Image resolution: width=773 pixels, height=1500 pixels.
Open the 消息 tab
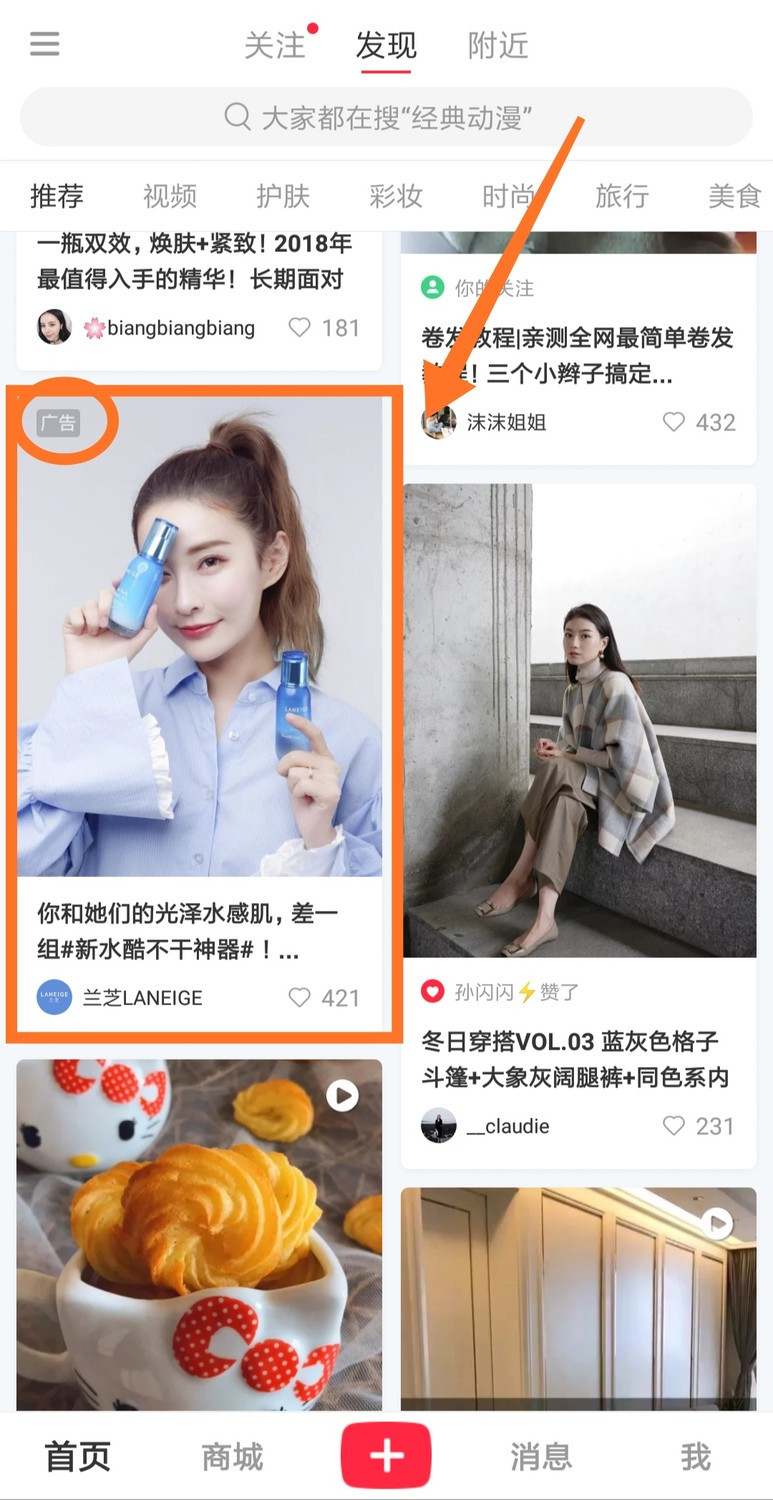[x=540, y=1457]
